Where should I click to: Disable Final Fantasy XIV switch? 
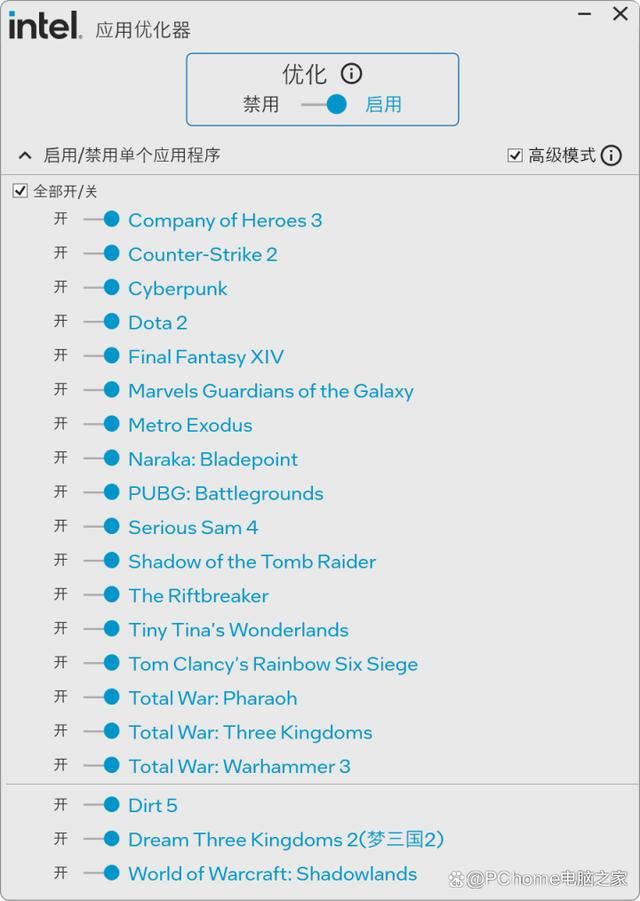click(x=102, y=355)
